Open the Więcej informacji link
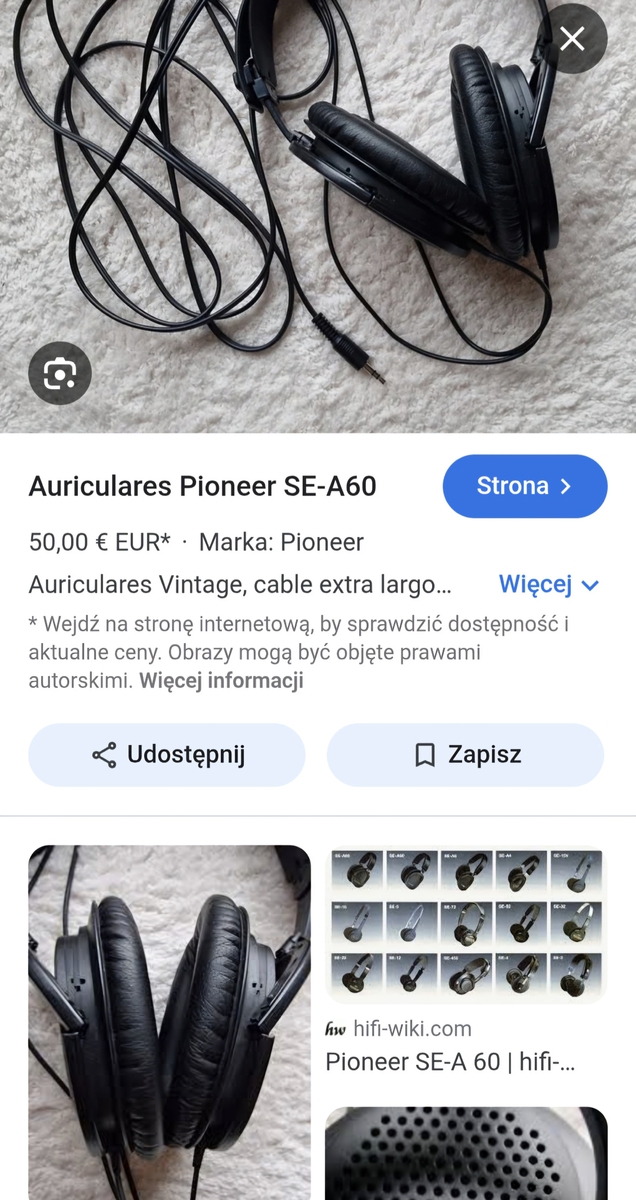 (221, 681)
